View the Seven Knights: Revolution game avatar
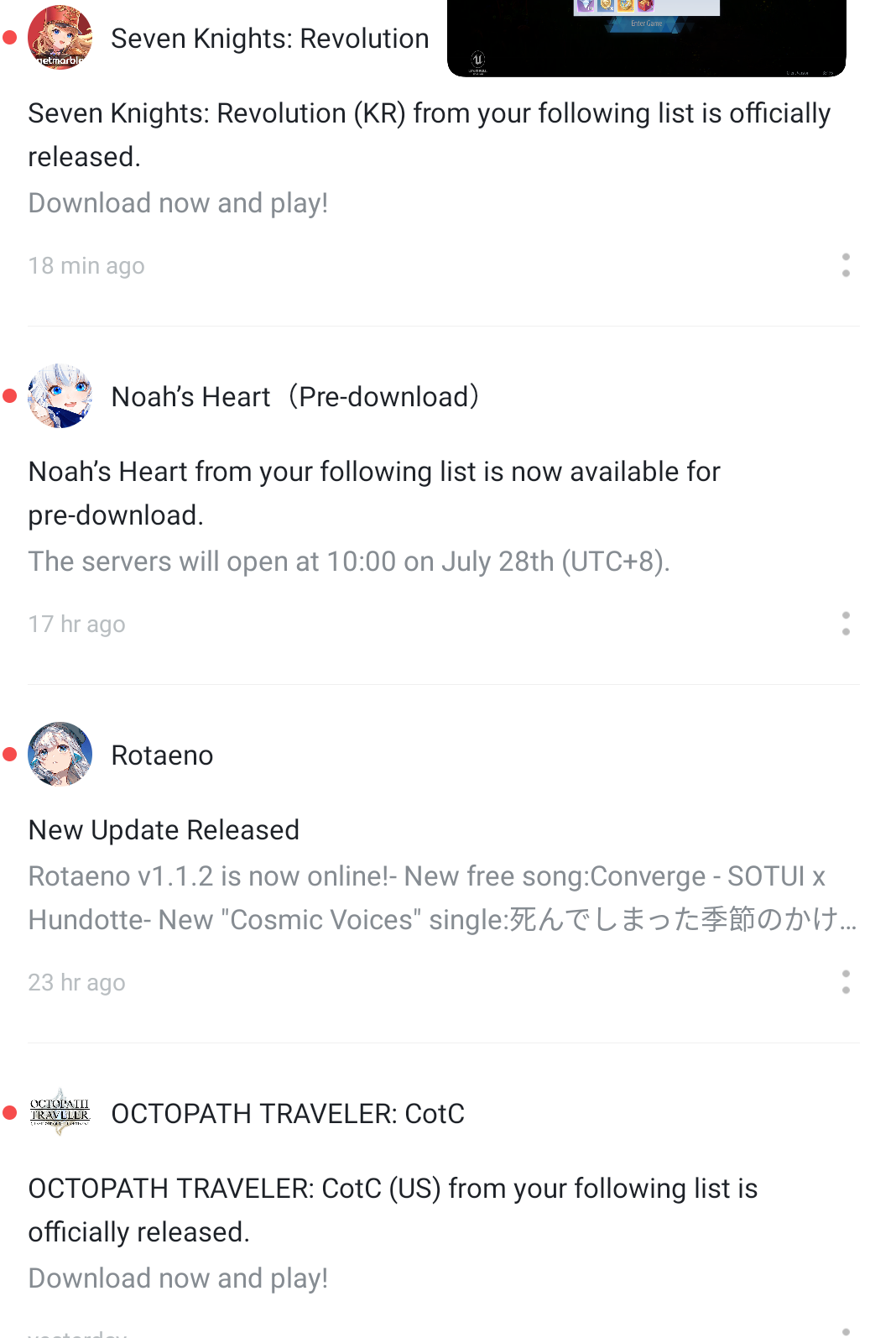The image size is (896, 1338). coord(60,38)
